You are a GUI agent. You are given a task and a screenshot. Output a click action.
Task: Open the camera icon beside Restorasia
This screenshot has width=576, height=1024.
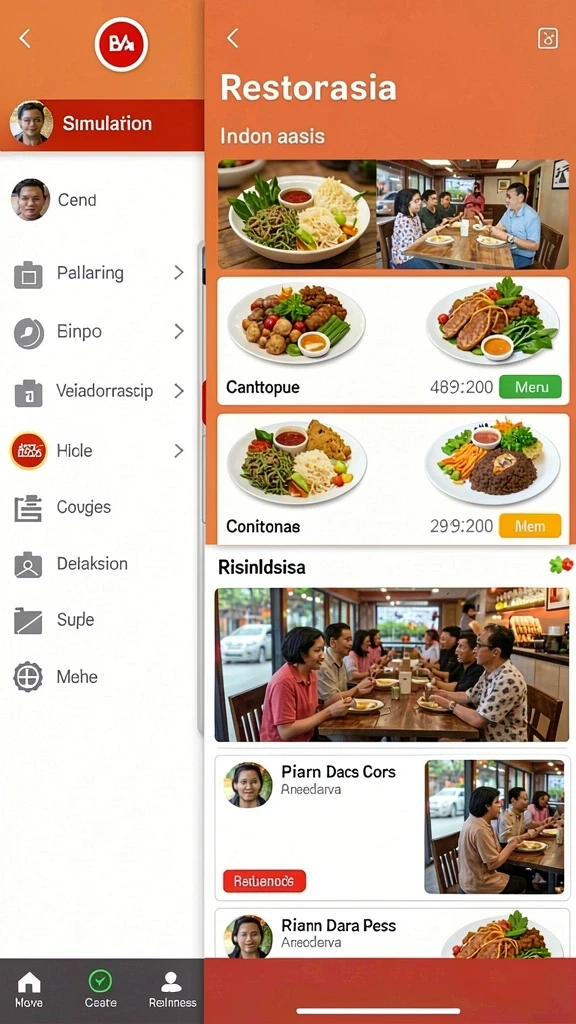pyautogui.click(x=548, y=39)
